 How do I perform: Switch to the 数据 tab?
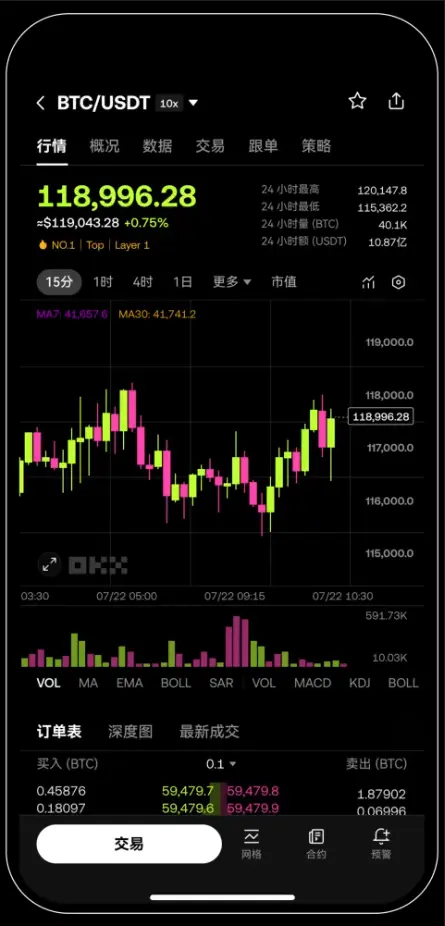(158, 146)
